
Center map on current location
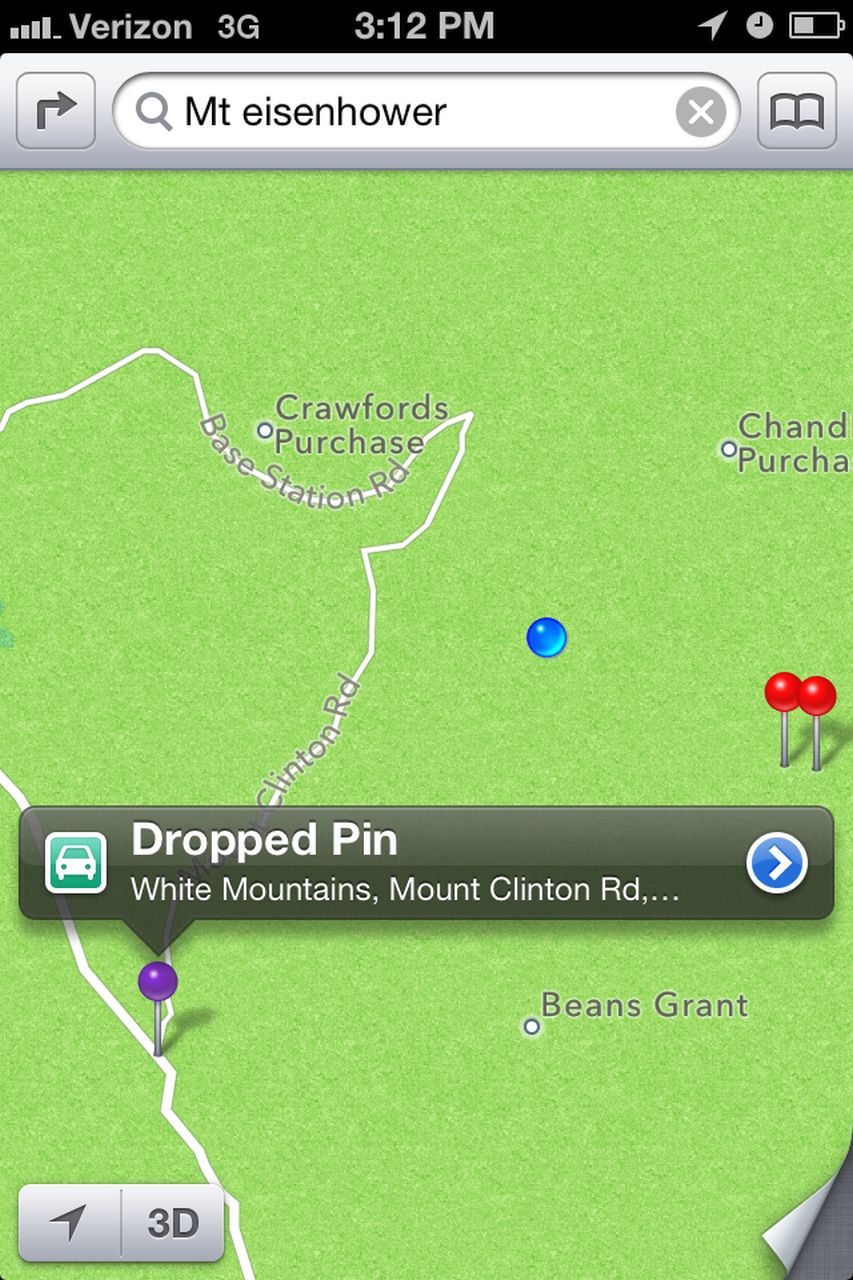click(69, 1223)
